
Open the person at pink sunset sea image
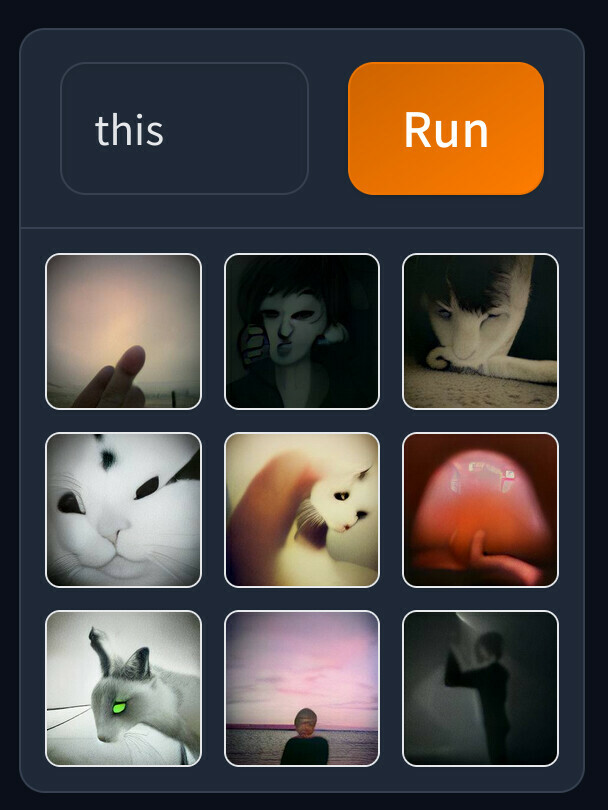point(302,688)
